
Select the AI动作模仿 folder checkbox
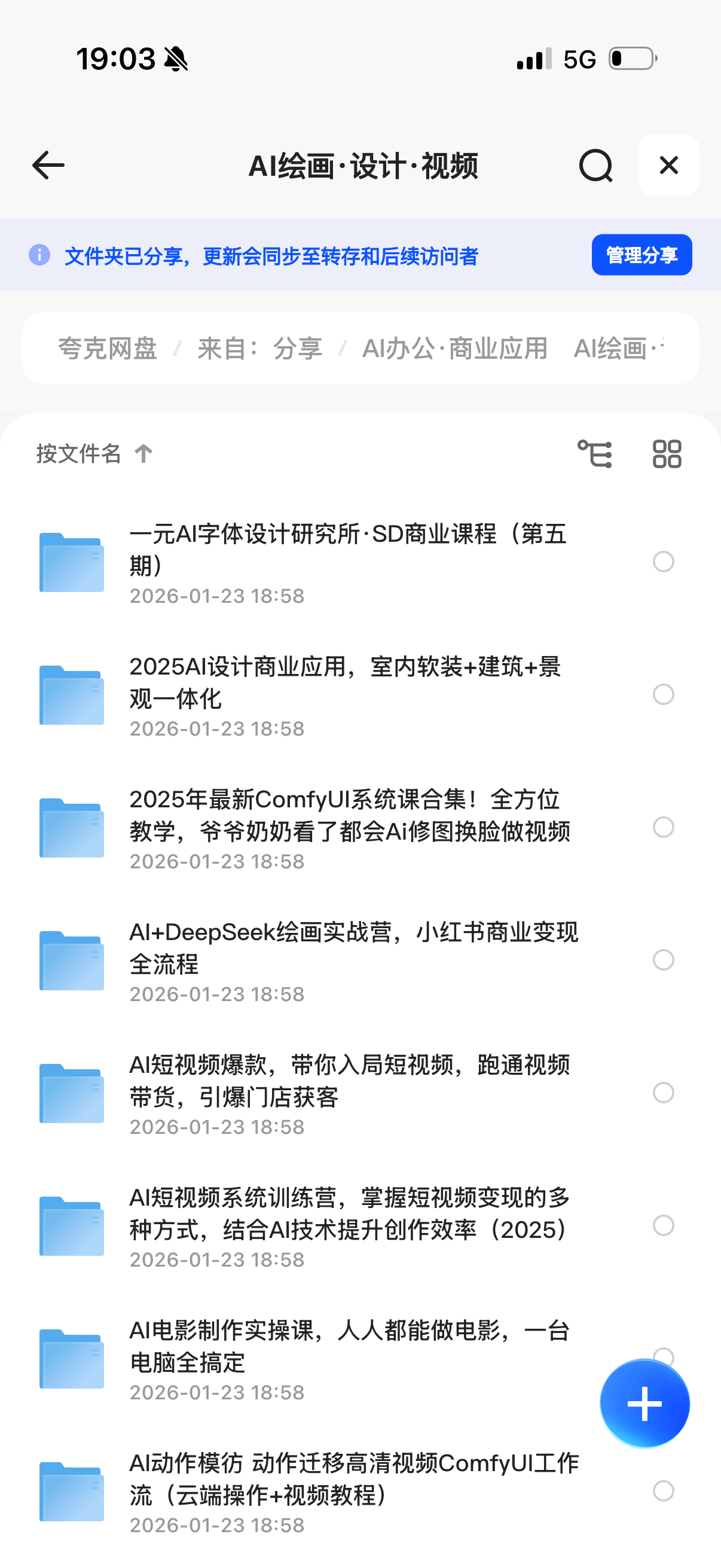[x=663, y=1491]
